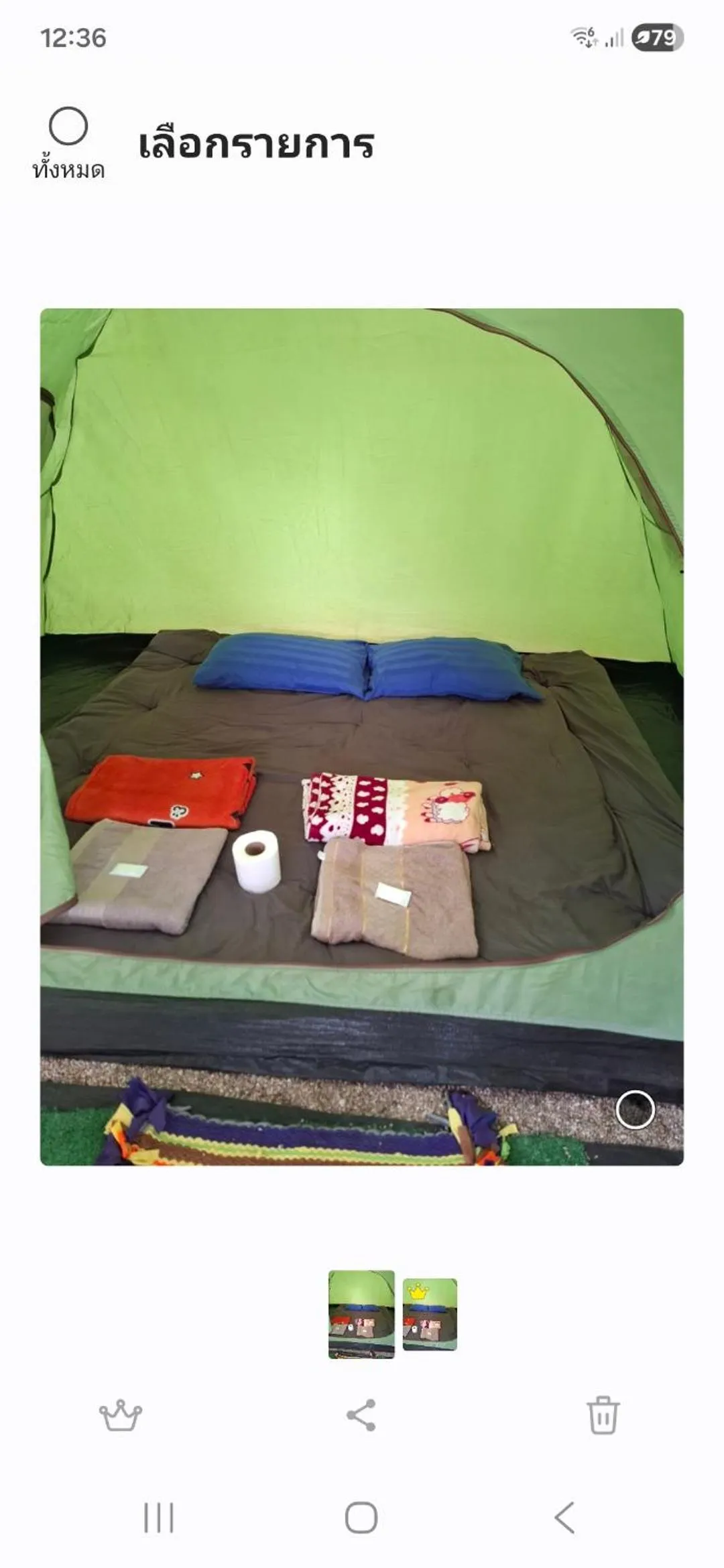Delete with the trash icon

coord(602,1415)
